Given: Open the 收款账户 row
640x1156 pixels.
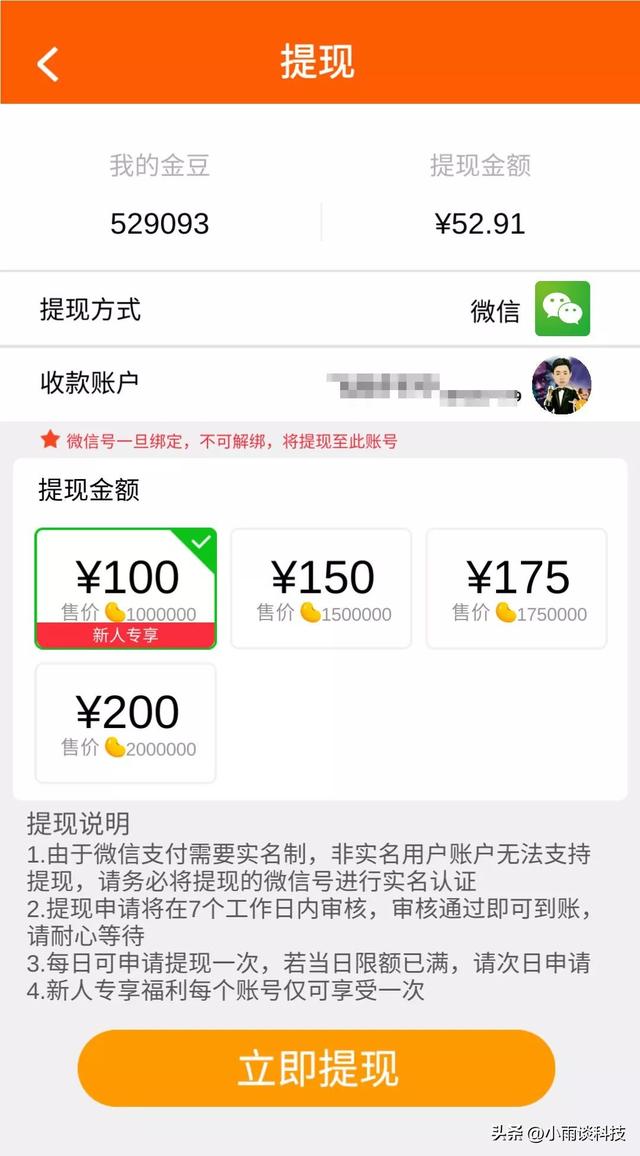Looking at the screenshot, I should tap(320, 384).
